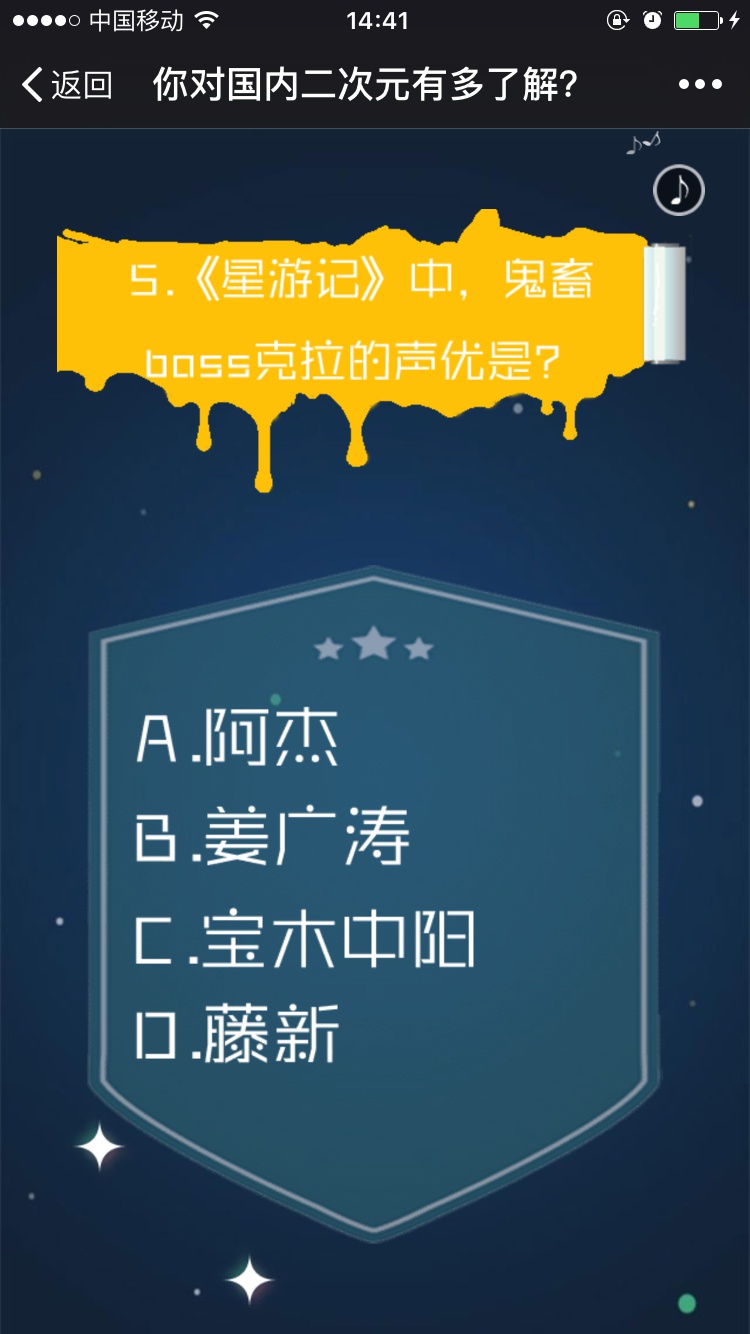This screenshot has height=1334, width=750.
Task: Select answer A.阿杰
Action: click(x=238, y=739)
